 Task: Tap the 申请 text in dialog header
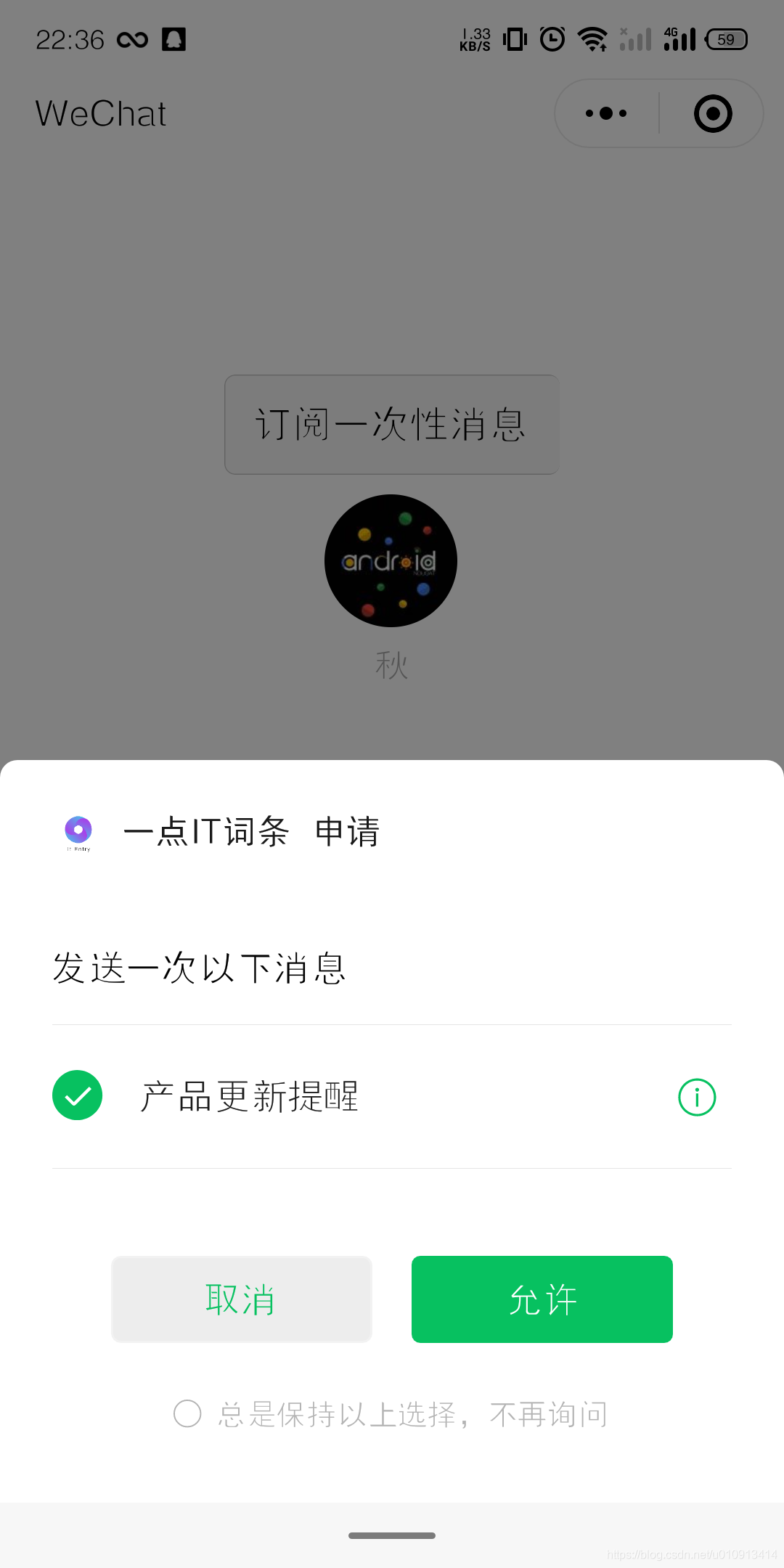click(348, 833)
